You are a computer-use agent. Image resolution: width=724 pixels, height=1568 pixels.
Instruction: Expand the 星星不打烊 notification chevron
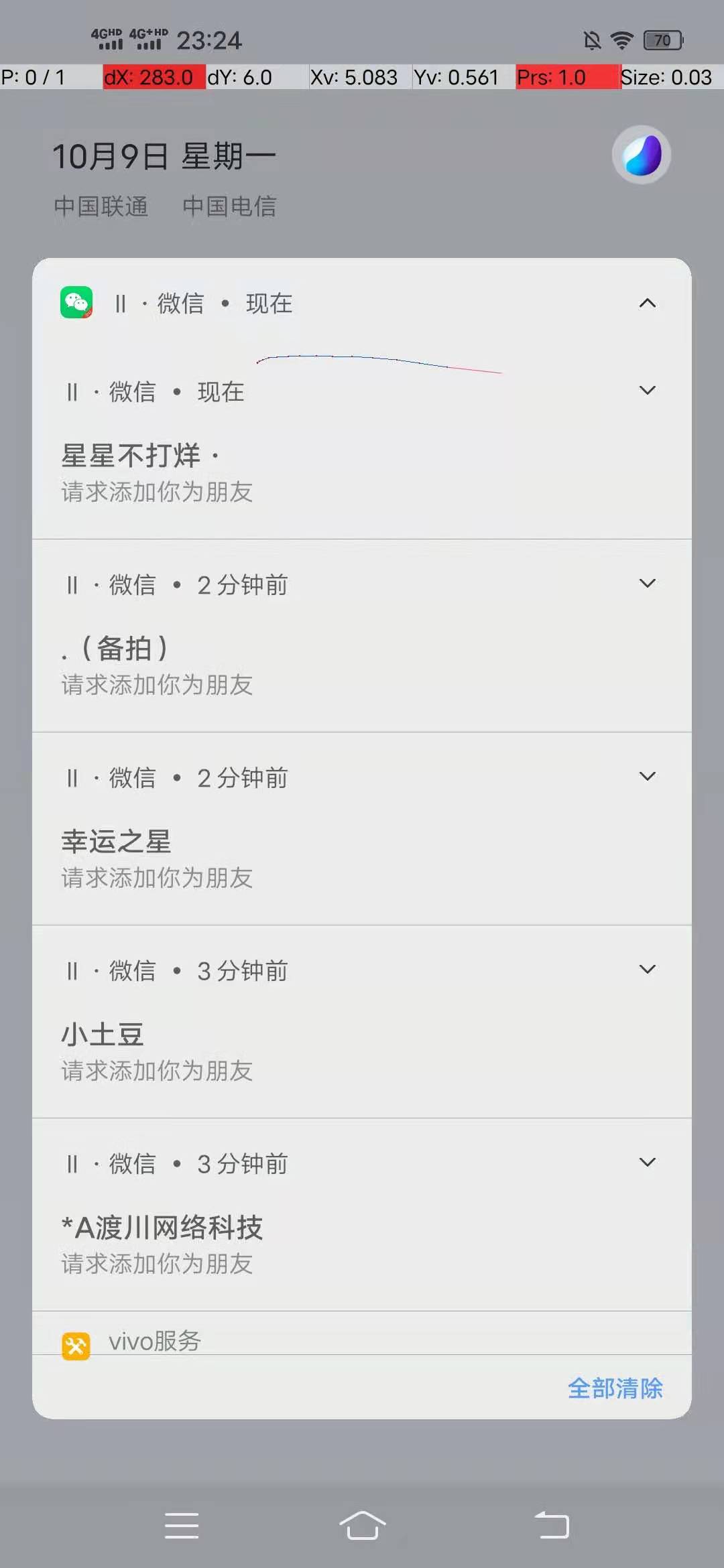point(647,389)
